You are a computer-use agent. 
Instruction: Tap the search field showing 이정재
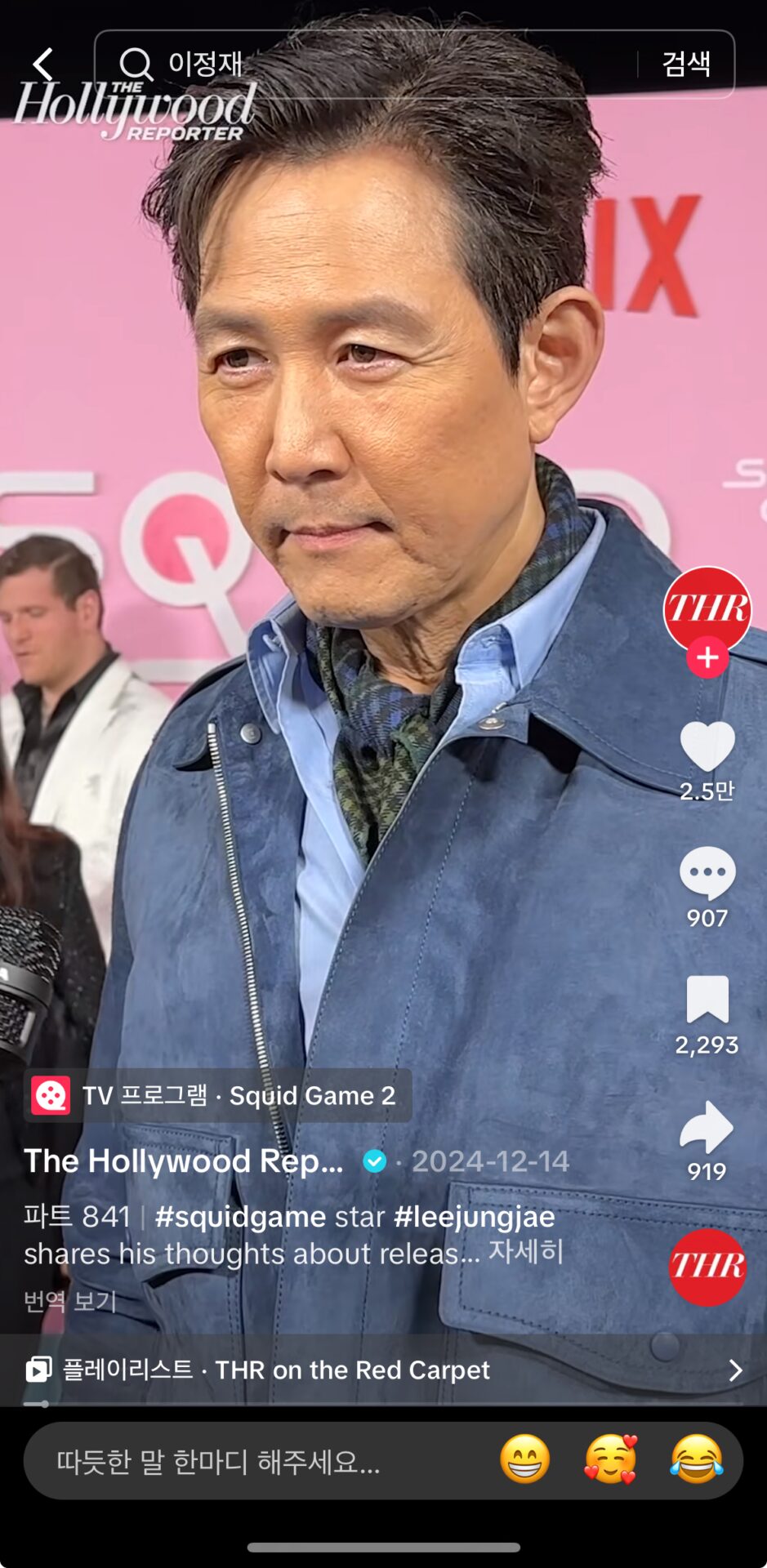tap(368, 64)
